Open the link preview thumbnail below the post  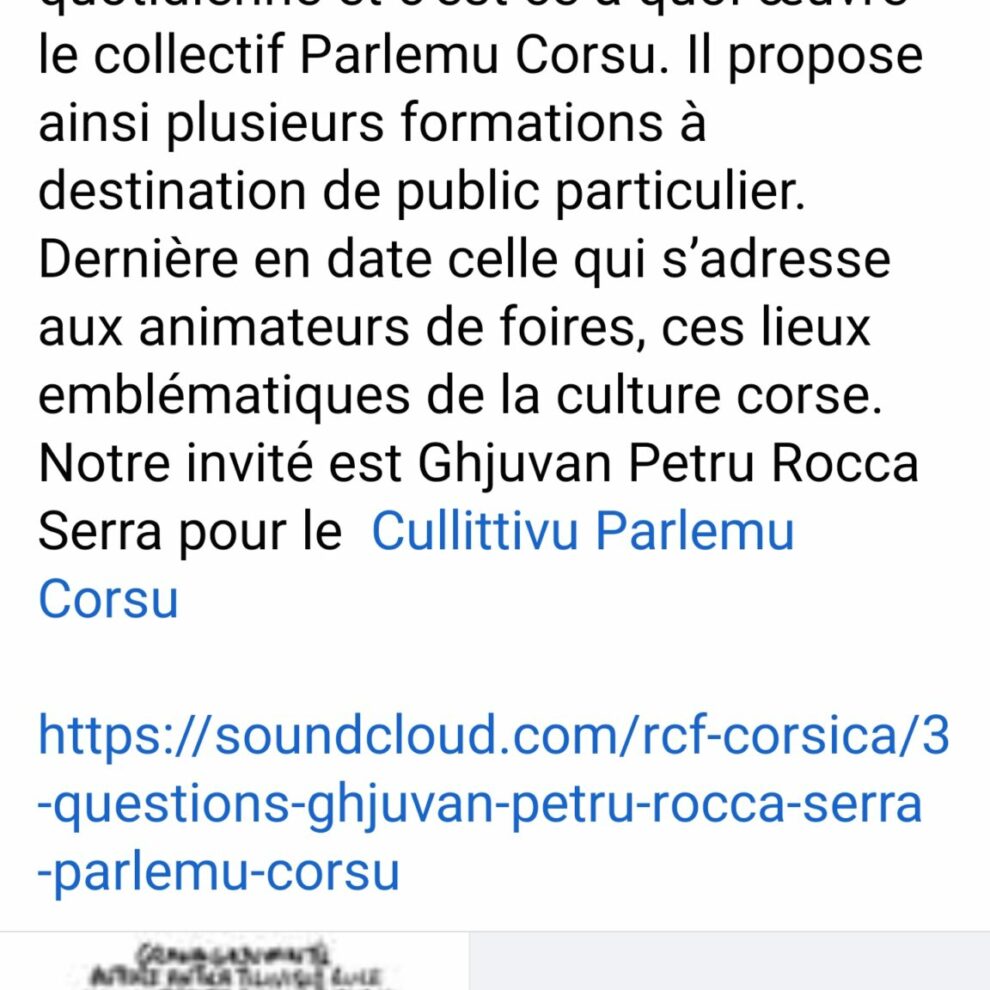(235, 962)
